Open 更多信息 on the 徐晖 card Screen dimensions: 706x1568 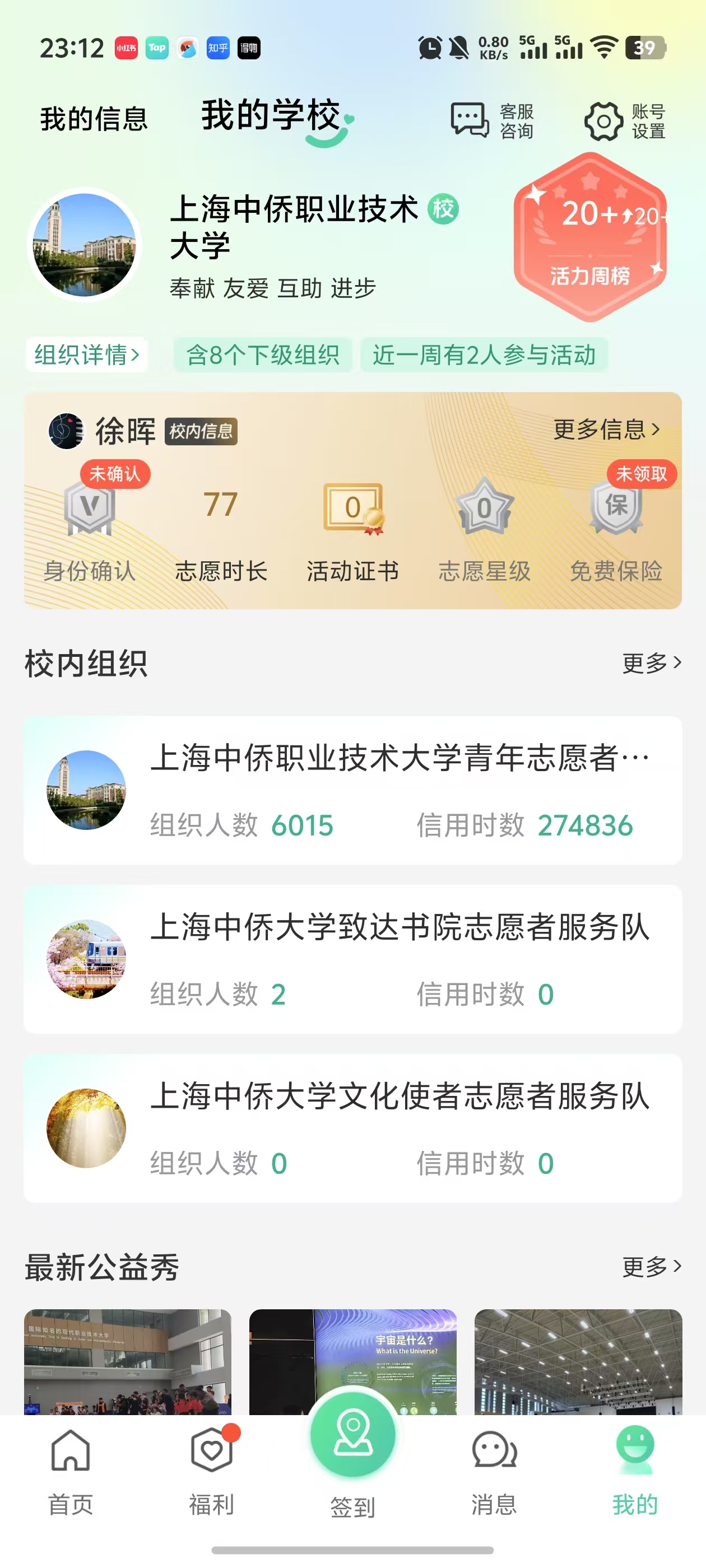(606, 430)
